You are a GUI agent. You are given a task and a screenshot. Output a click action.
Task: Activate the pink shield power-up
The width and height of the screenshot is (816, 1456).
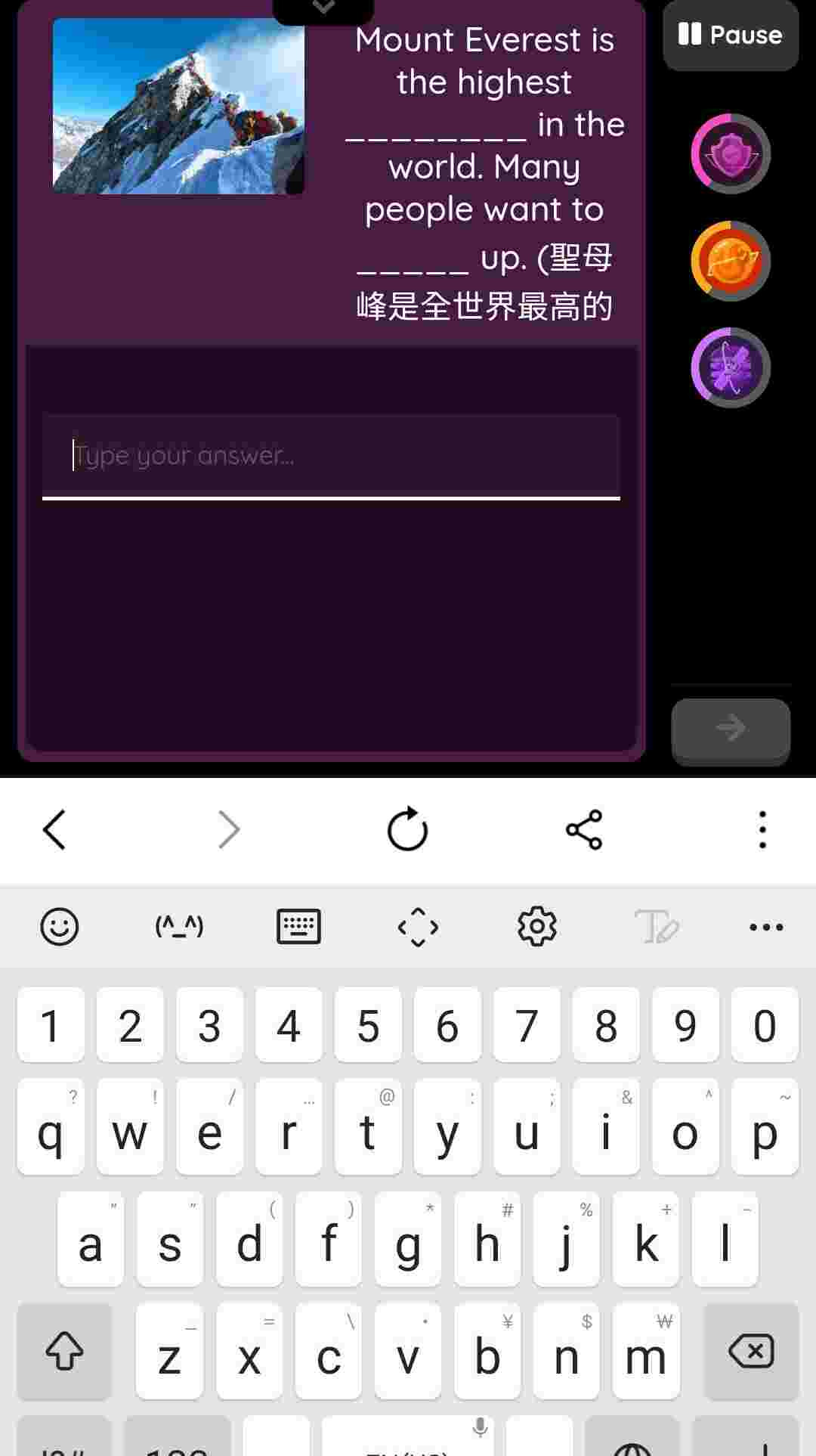(x=730, y=154)
